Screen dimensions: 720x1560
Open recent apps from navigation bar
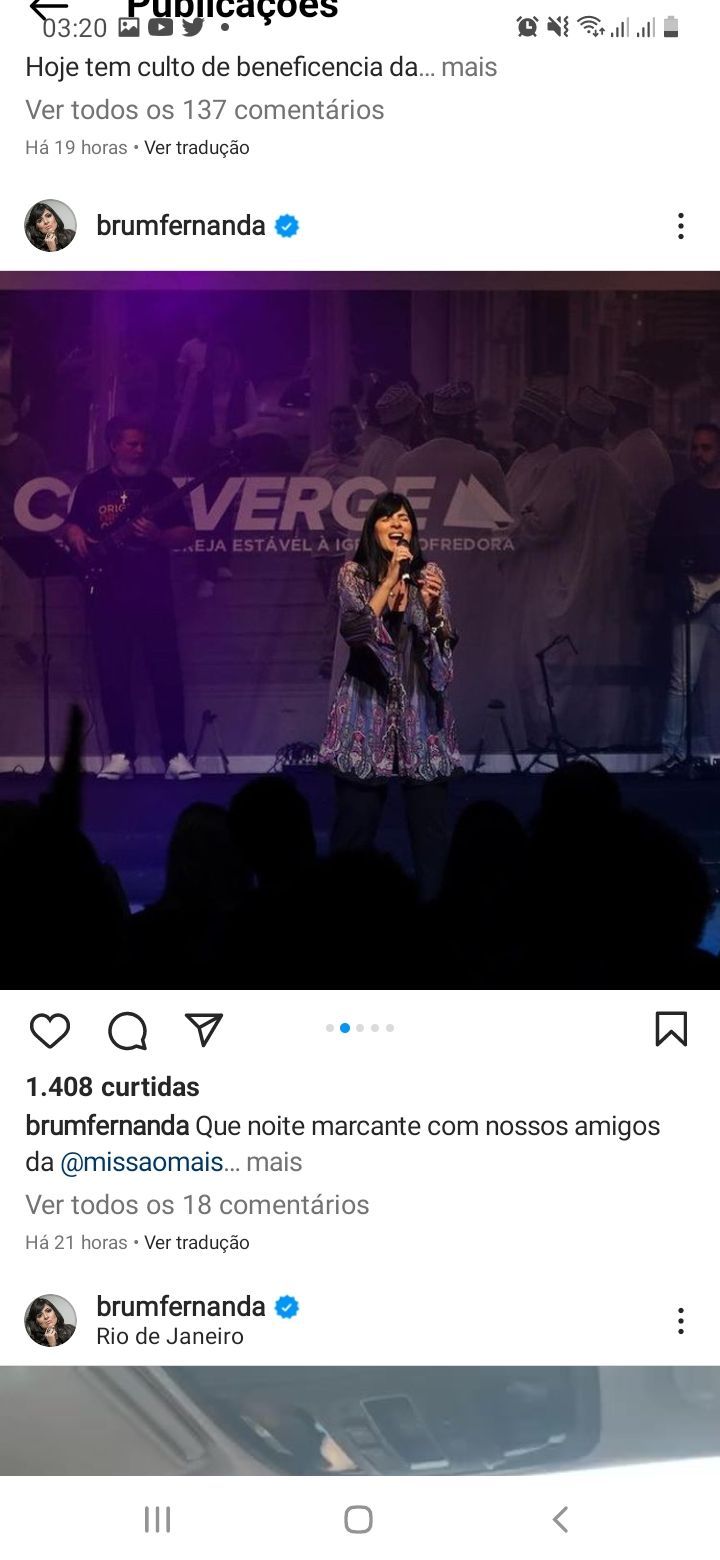(x=157, y=1519)
